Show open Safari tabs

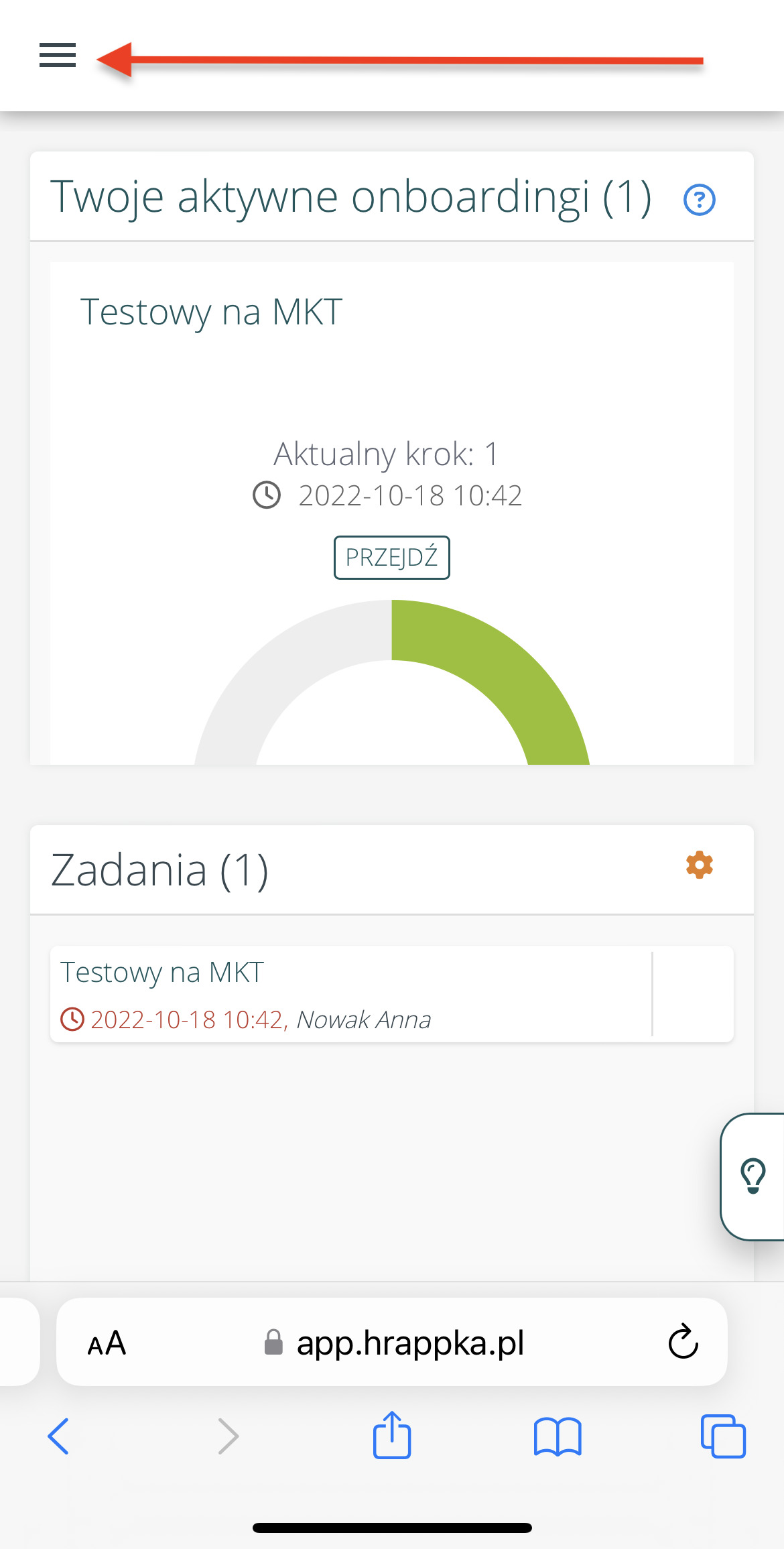pyautogui.click(x=723, y=1436)
